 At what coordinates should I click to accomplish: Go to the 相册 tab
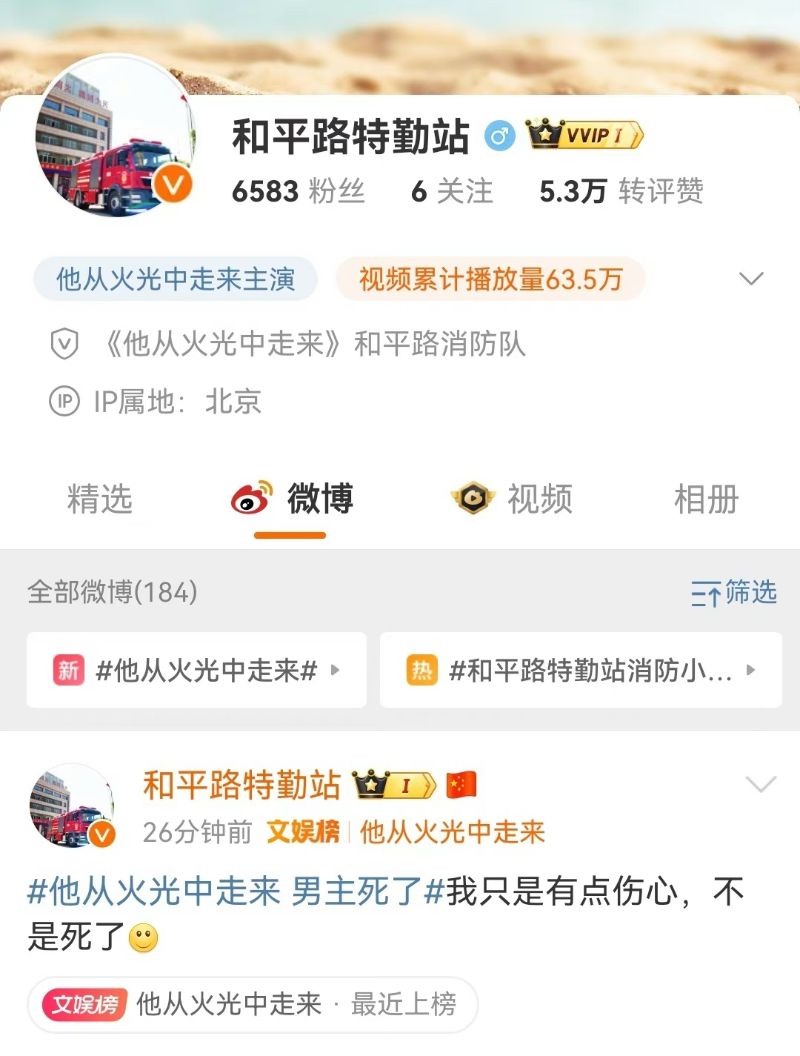click(x=706, y=498)
